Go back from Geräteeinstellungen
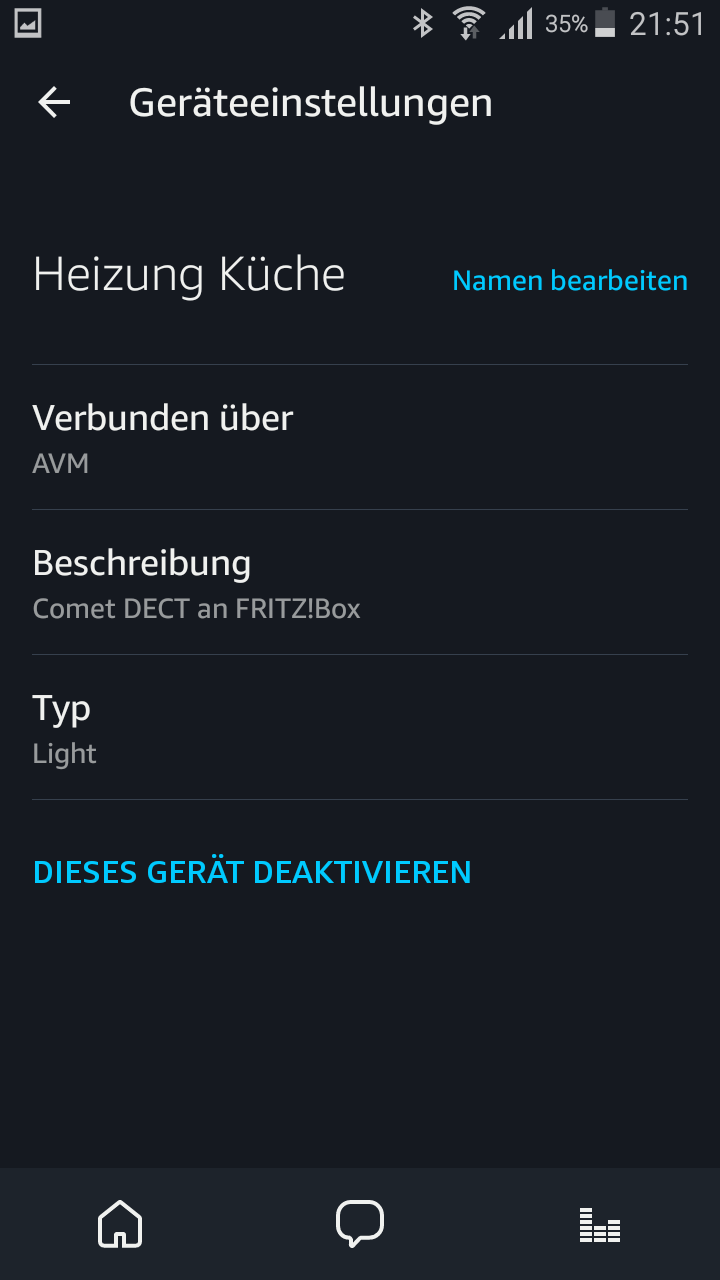The image size is (720, 1280). [x=54, y=102]
